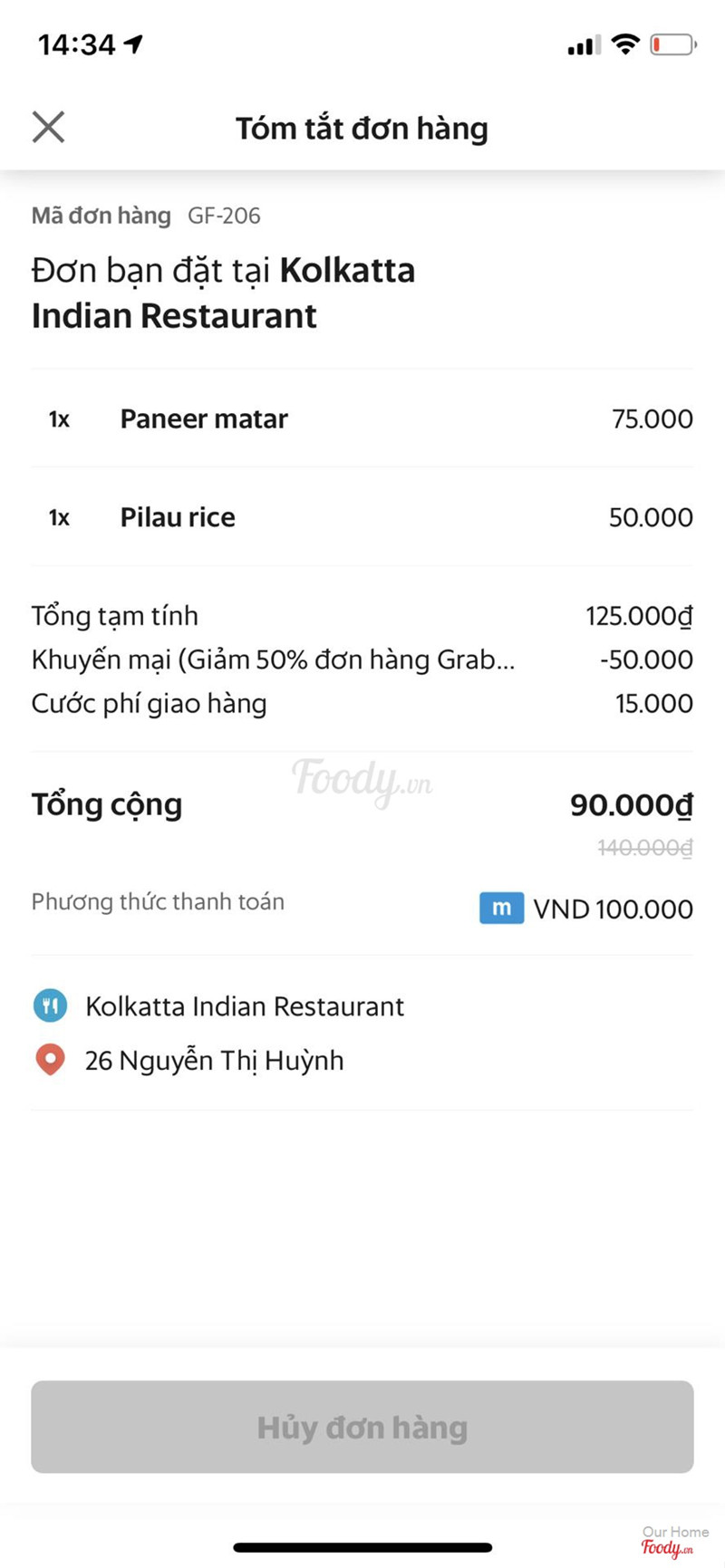Close the order summary screen
725x1568 pixels.
pyautogui.click(x=49, y=128)
